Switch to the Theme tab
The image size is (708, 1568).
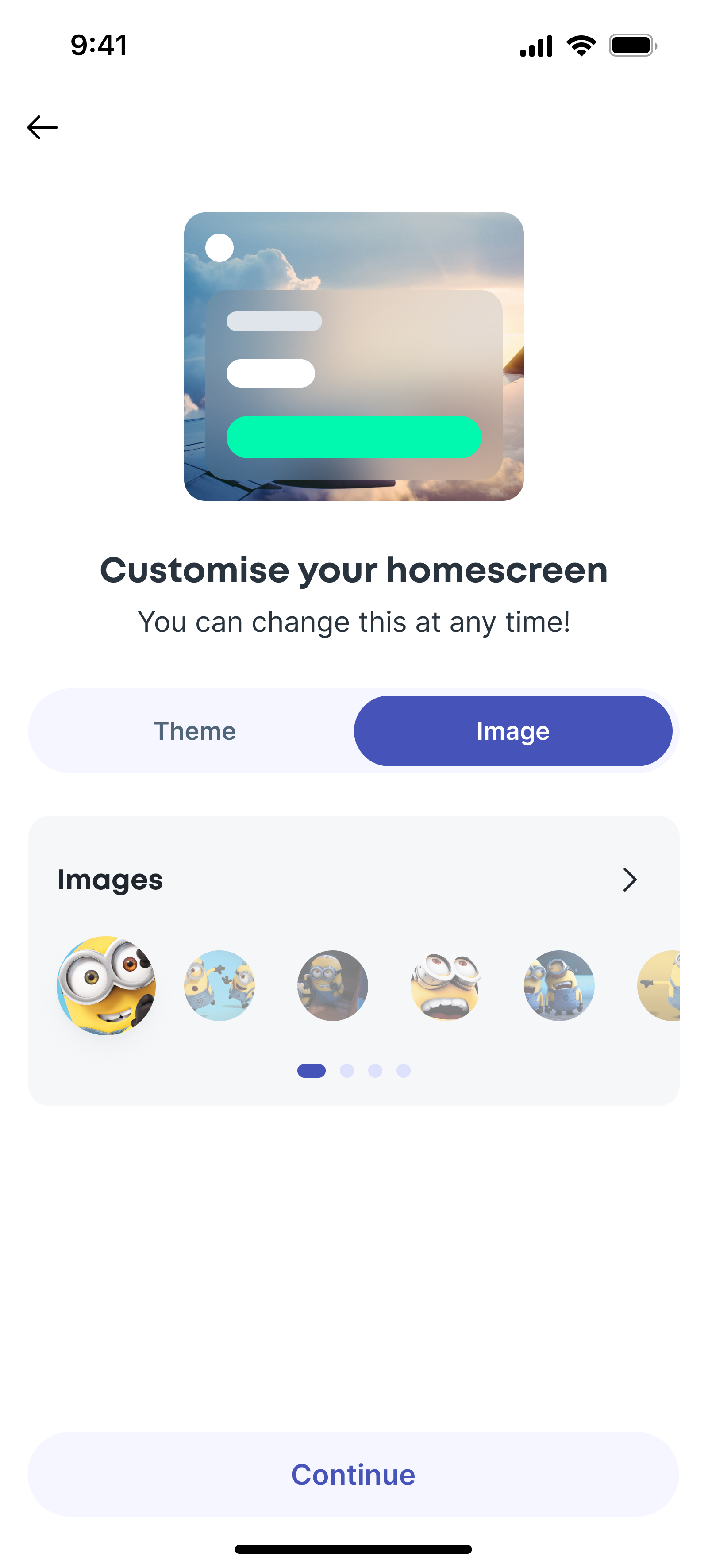point(194,731)
